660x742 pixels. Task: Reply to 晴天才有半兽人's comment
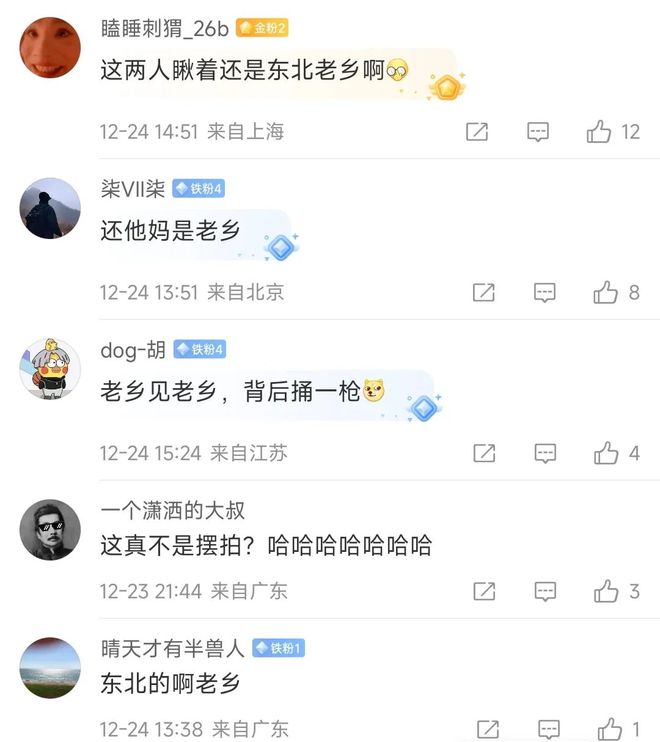pos(548,728)
